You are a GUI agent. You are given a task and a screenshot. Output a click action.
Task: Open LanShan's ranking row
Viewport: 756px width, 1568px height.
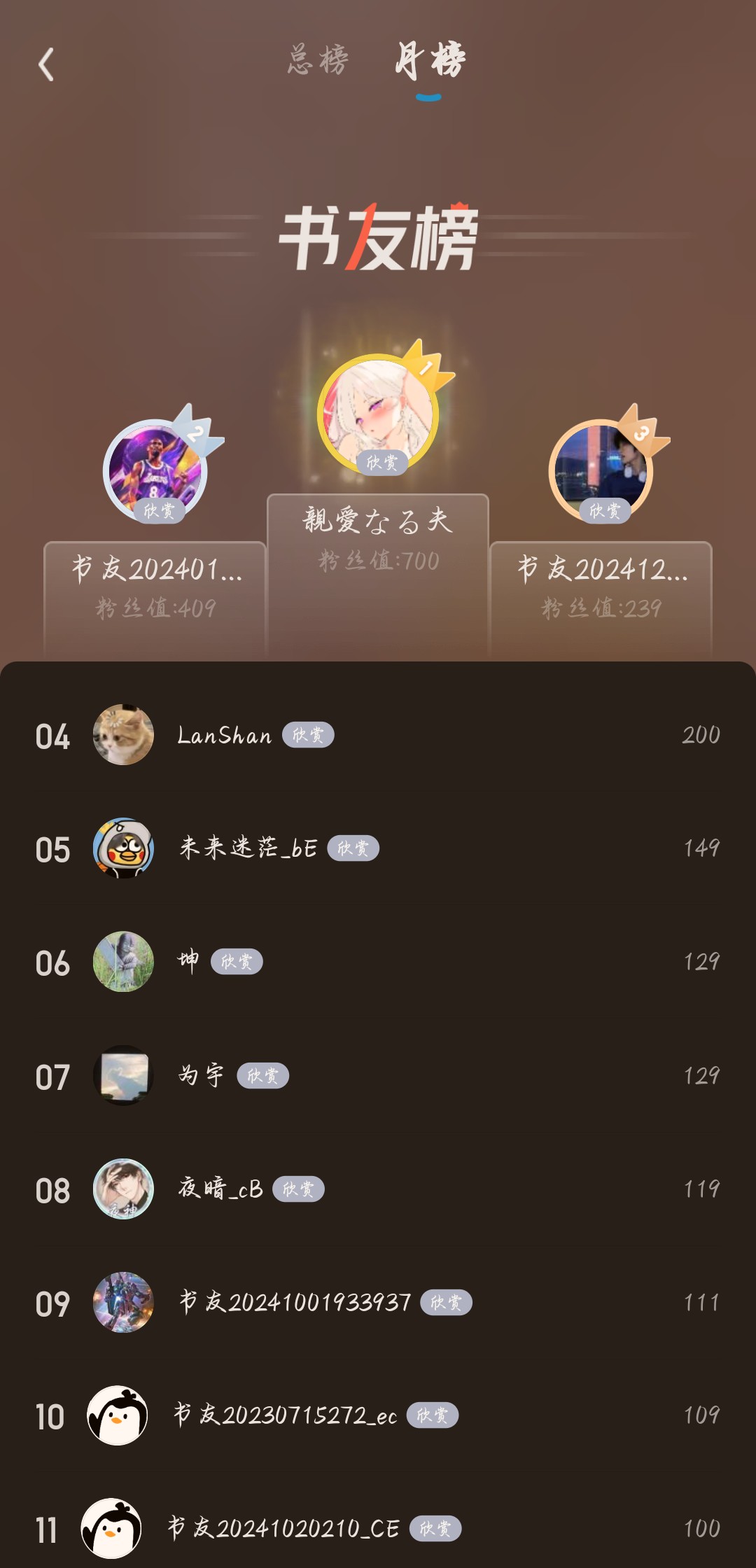378,735
